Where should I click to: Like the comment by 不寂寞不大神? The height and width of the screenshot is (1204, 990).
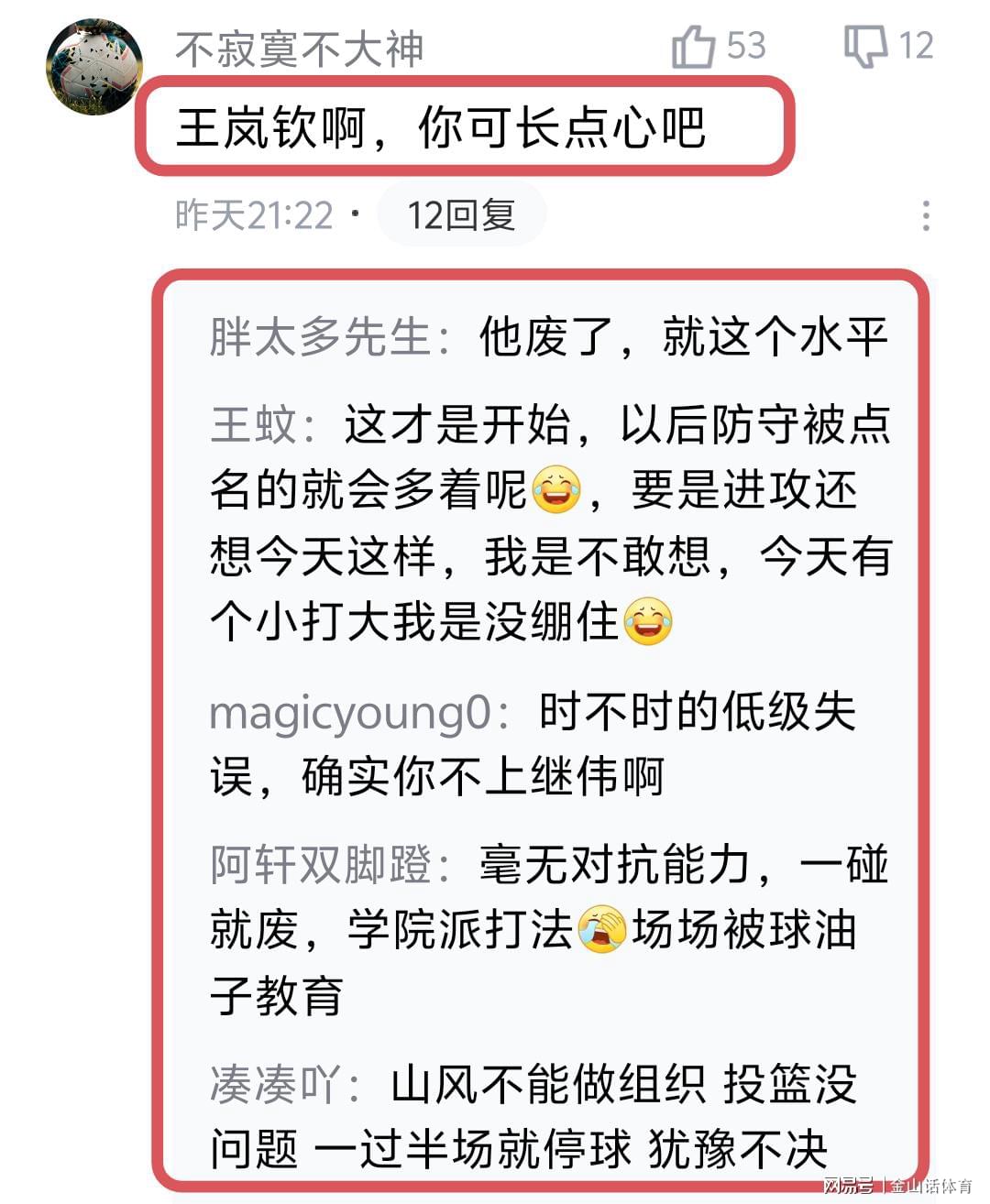(694, 47)
